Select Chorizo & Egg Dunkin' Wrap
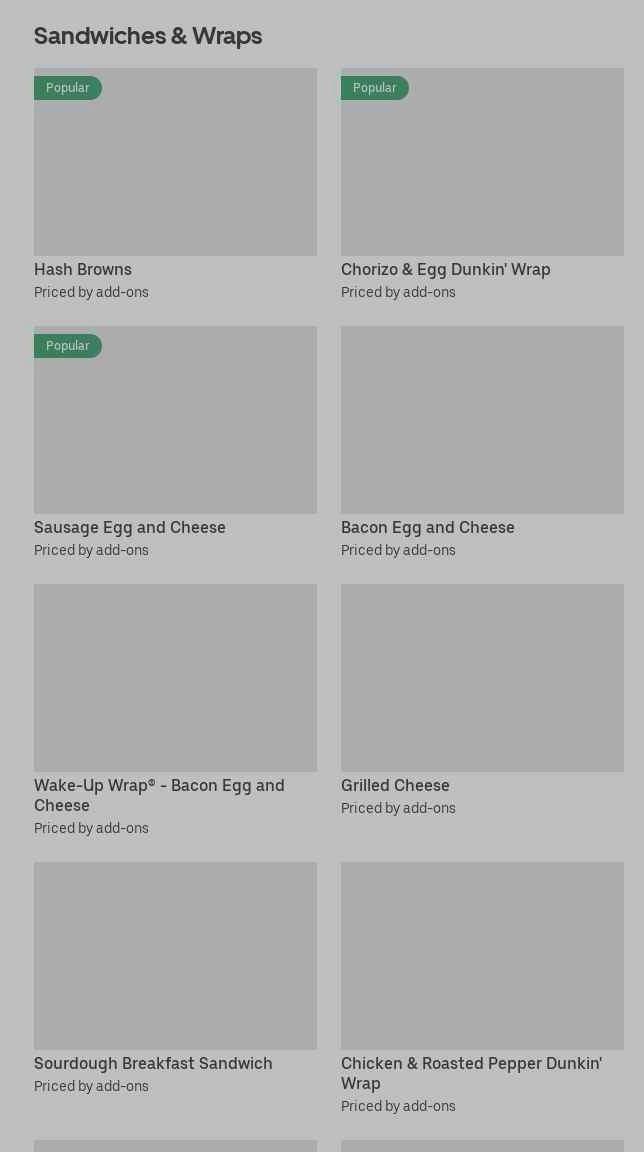The image size is (644, 1152). click(x=482, y=184)
